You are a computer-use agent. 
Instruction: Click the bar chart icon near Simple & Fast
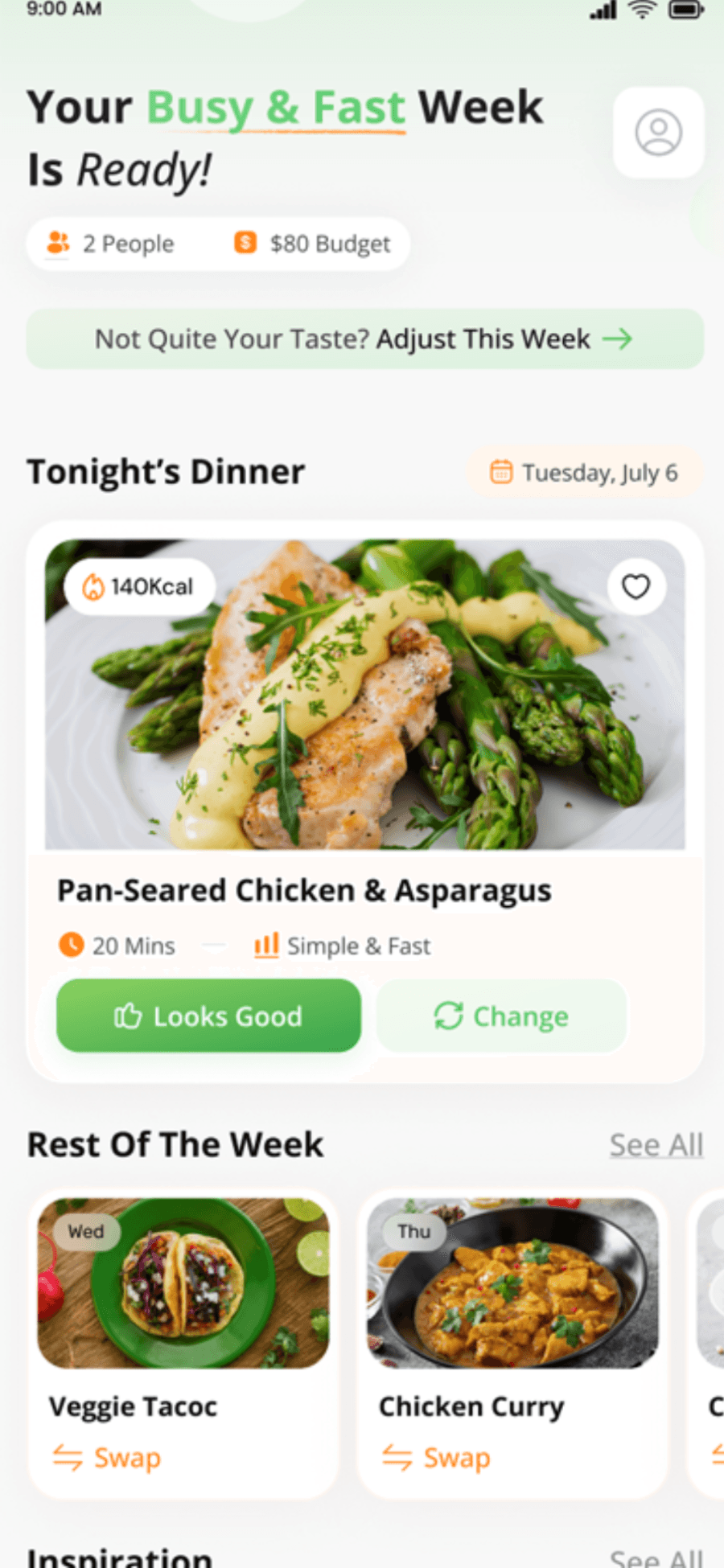point(265,945)
